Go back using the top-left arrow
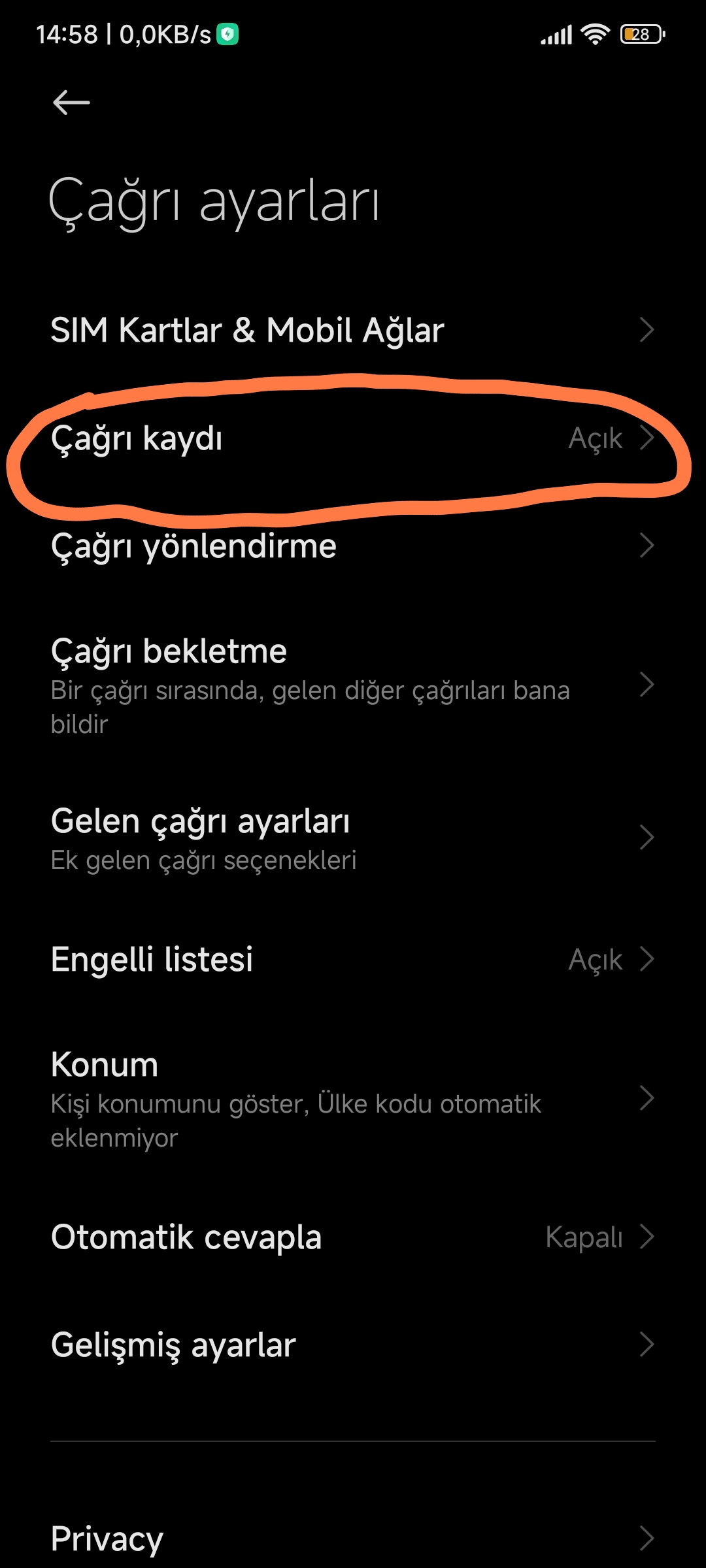The width and height of the screenshot is (706, 1568). click(71, 103)
